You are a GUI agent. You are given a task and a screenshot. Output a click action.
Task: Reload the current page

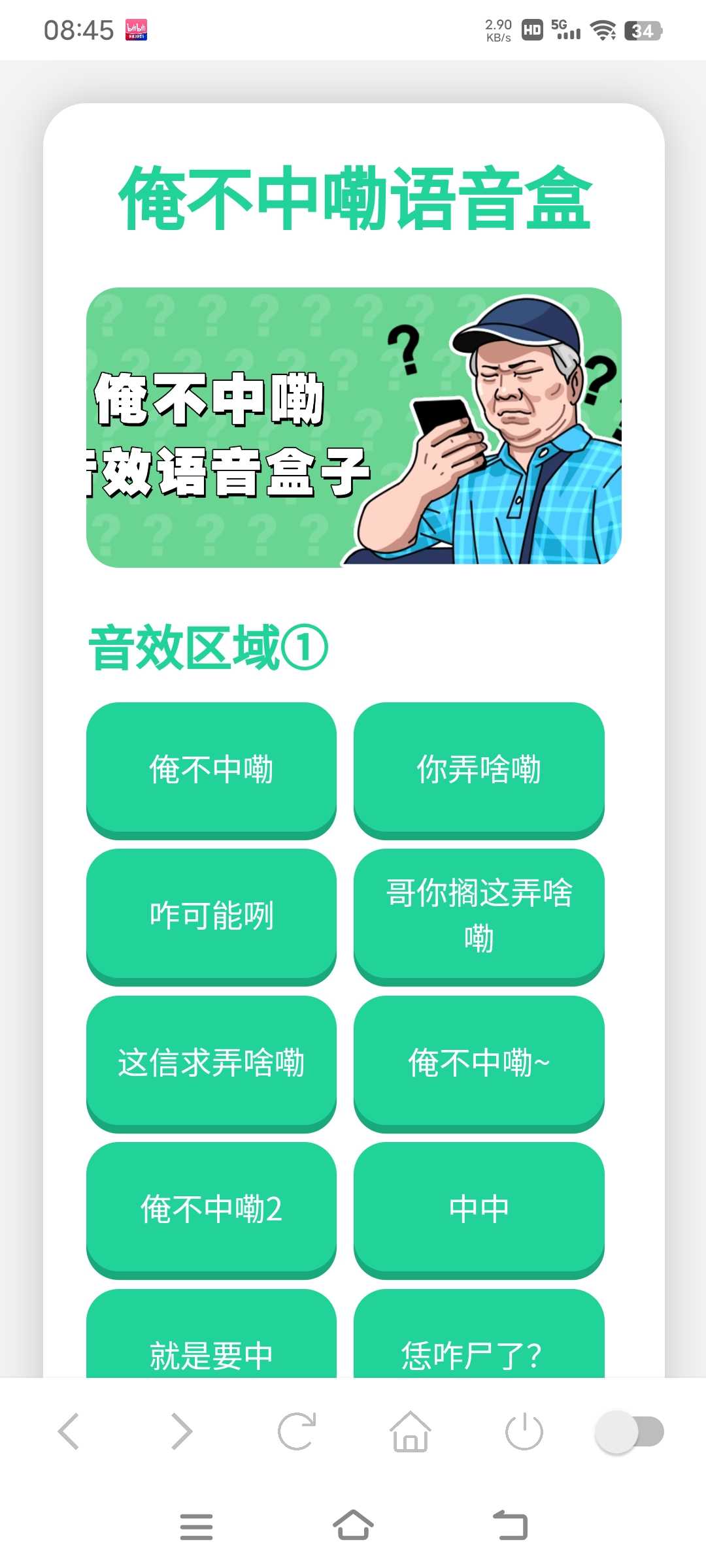pyautogui.click(x=297, y=1431)
